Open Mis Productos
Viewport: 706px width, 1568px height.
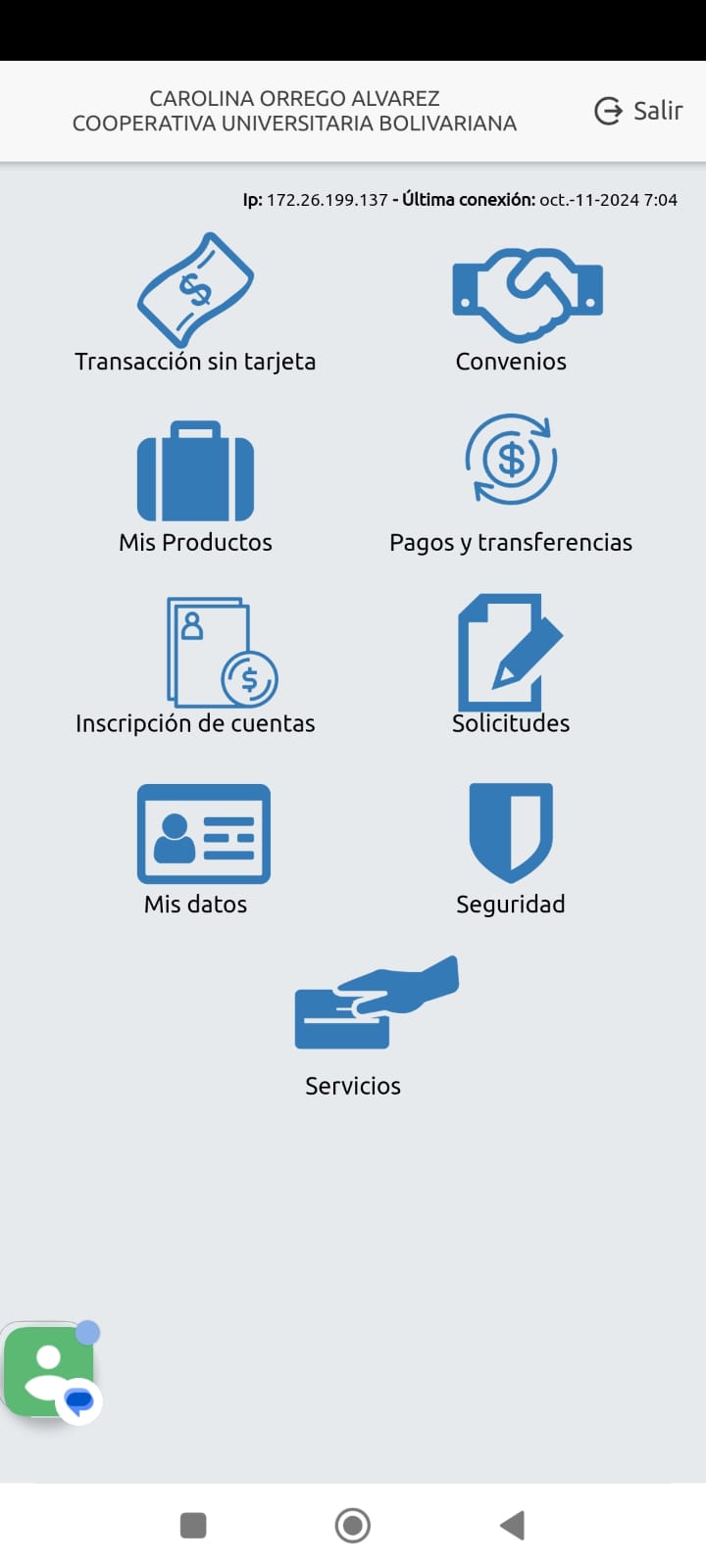coord(195,487)
